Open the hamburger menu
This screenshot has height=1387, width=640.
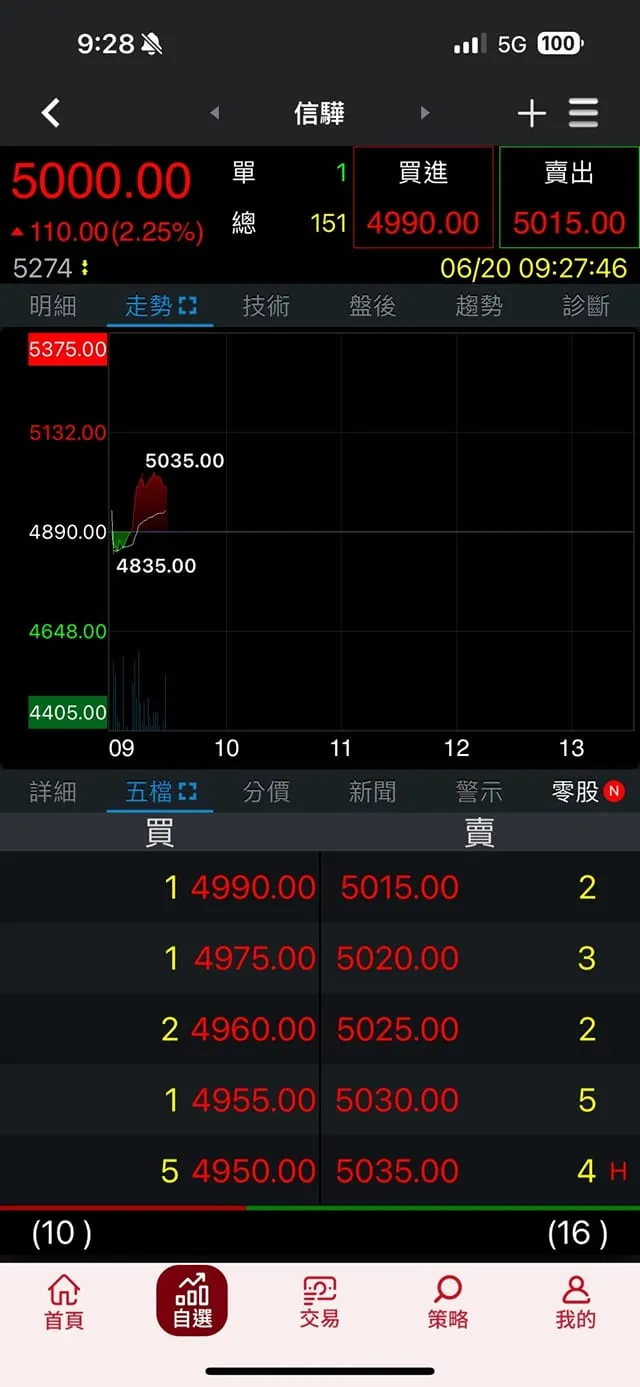click(584, 113)
